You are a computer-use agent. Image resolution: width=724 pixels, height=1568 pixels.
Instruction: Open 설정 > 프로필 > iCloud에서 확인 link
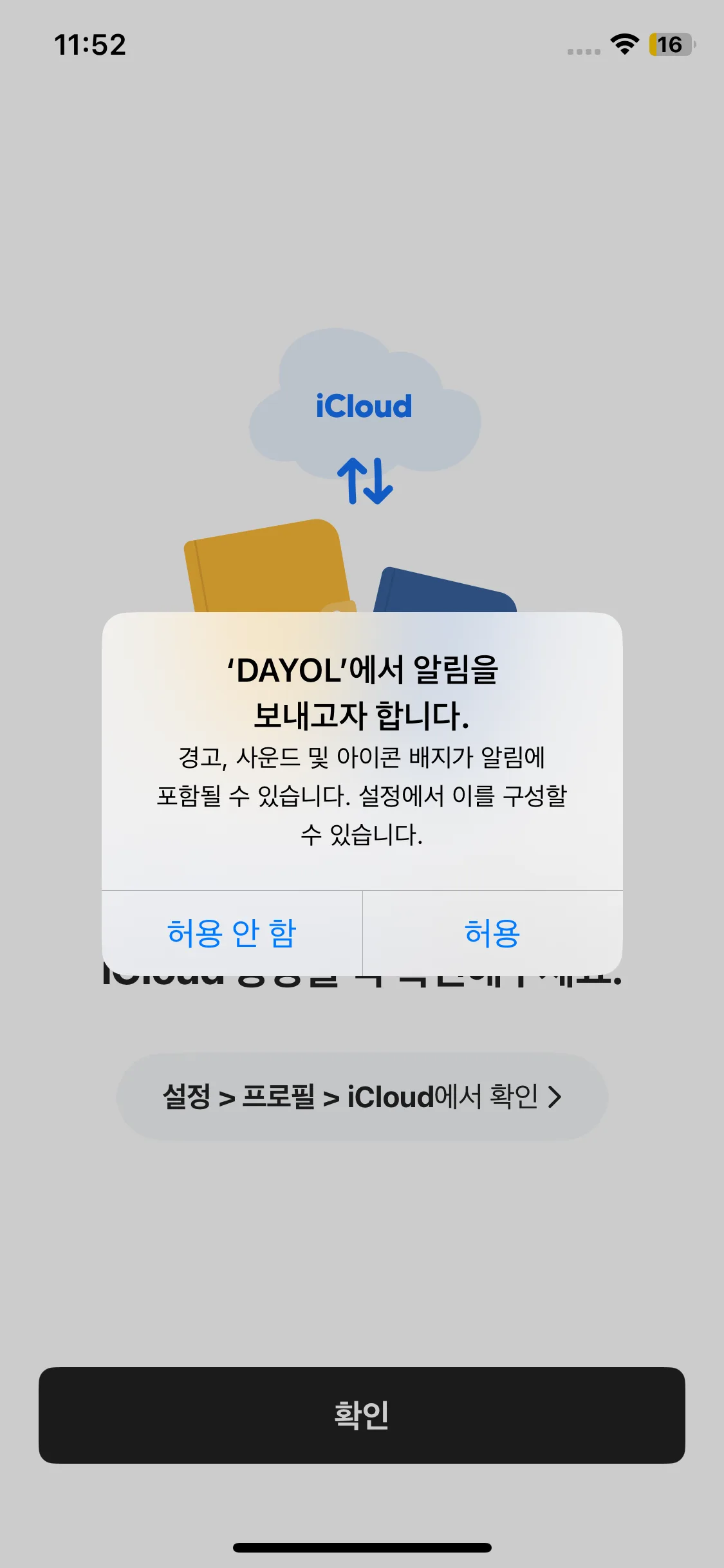click(x=362, y=1096)
